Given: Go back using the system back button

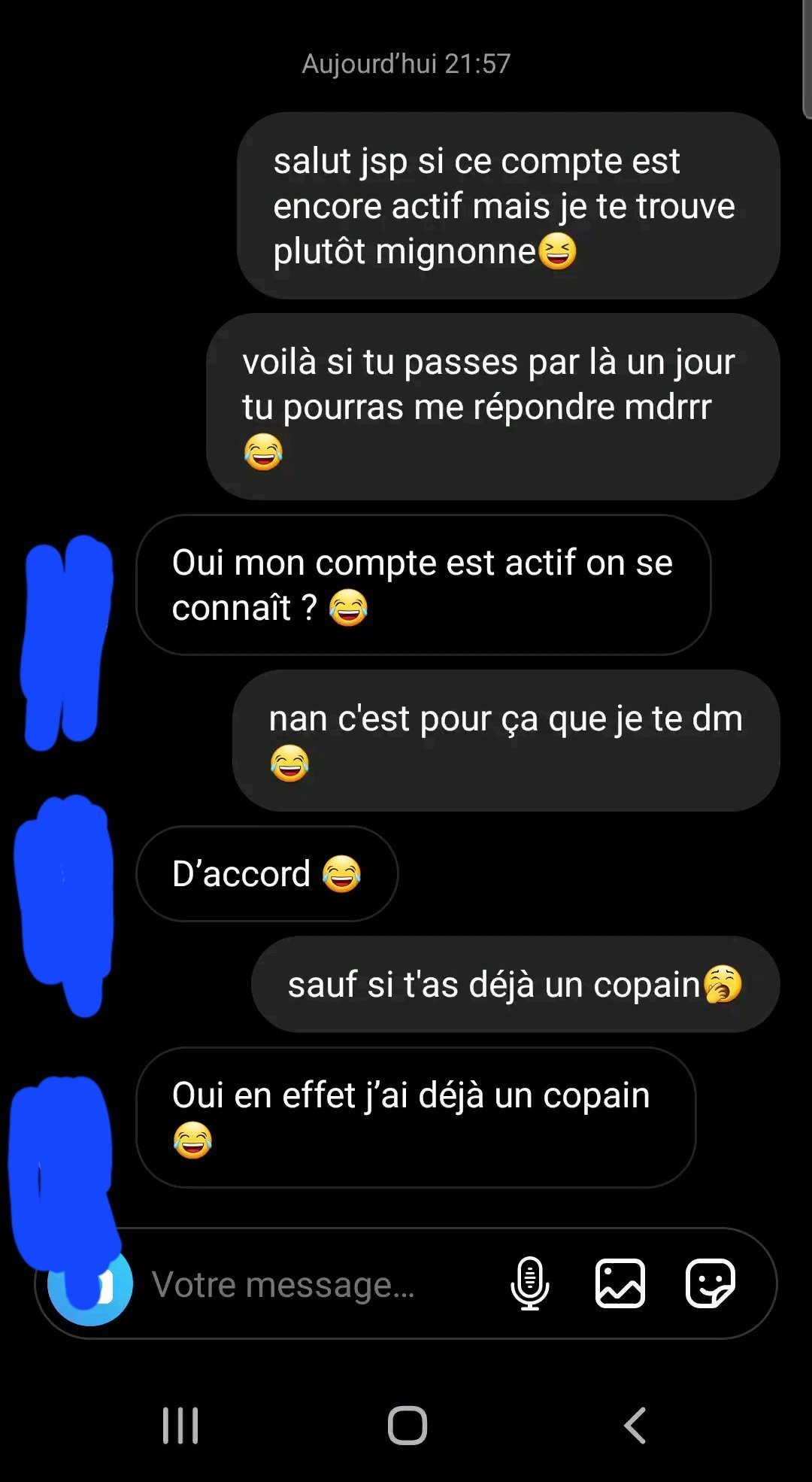Looking at the screenshot, I should pos(635,1425).
